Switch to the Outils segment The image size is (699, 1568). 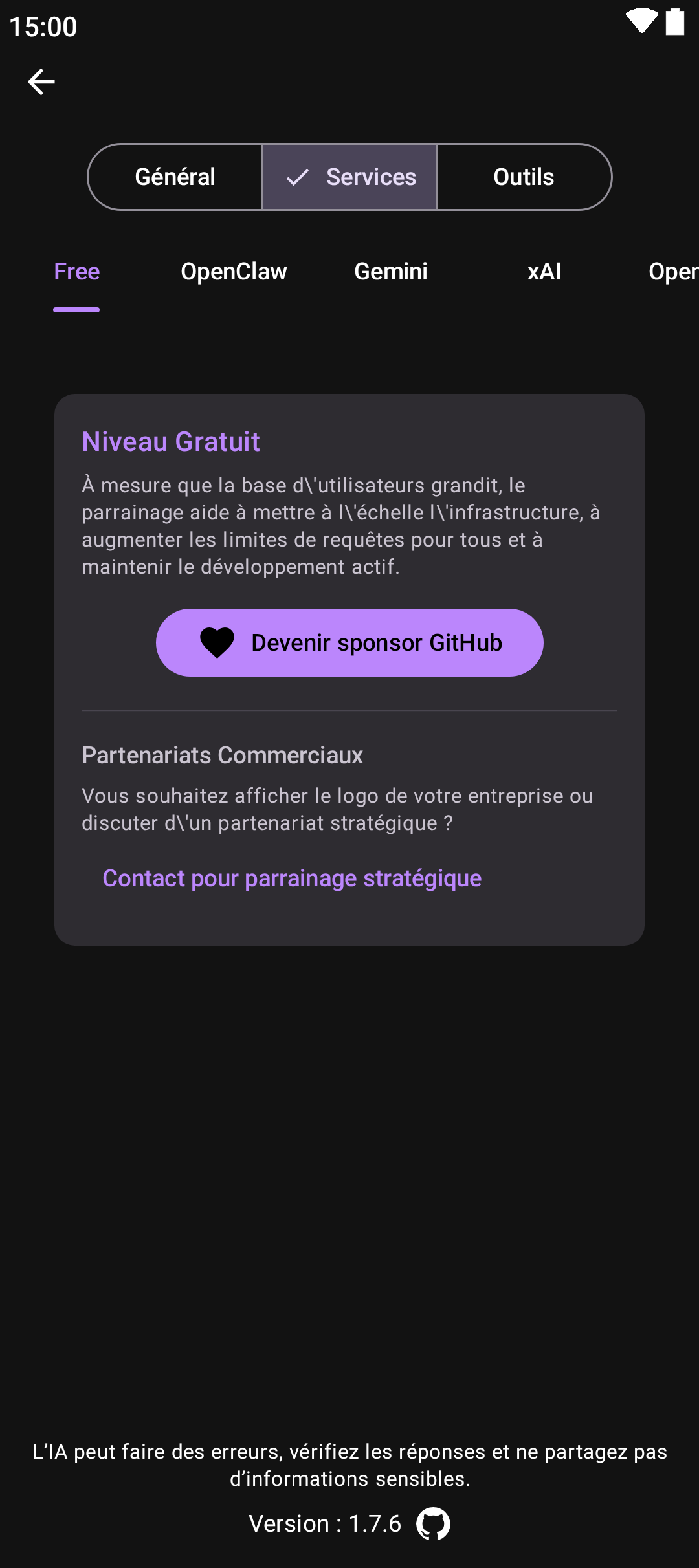tap(524, 177)
